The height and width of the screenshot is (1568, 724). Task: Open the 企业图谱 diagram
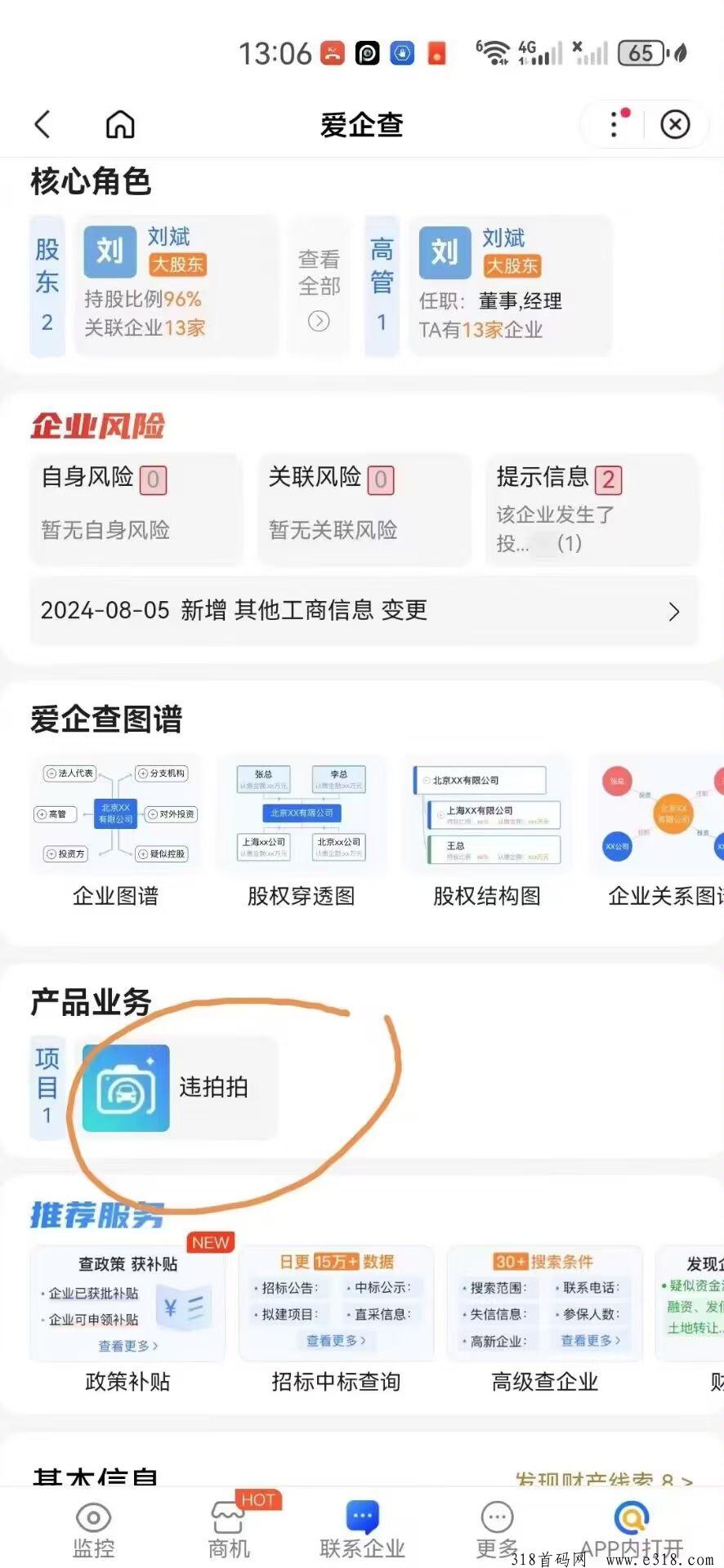click(x=115, y=834)
